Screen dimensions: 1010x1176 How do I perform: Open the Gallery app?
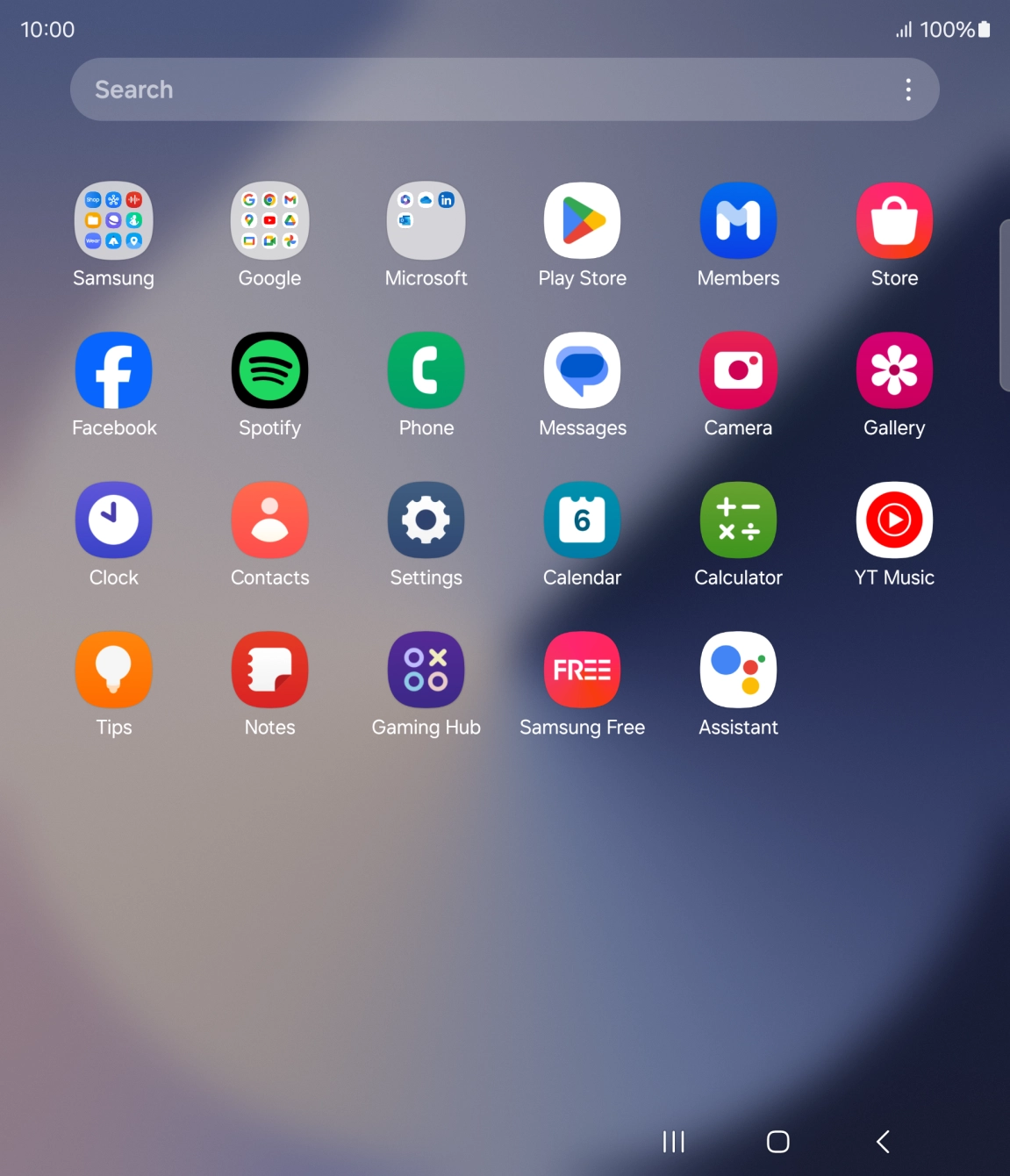pos(894,370)
